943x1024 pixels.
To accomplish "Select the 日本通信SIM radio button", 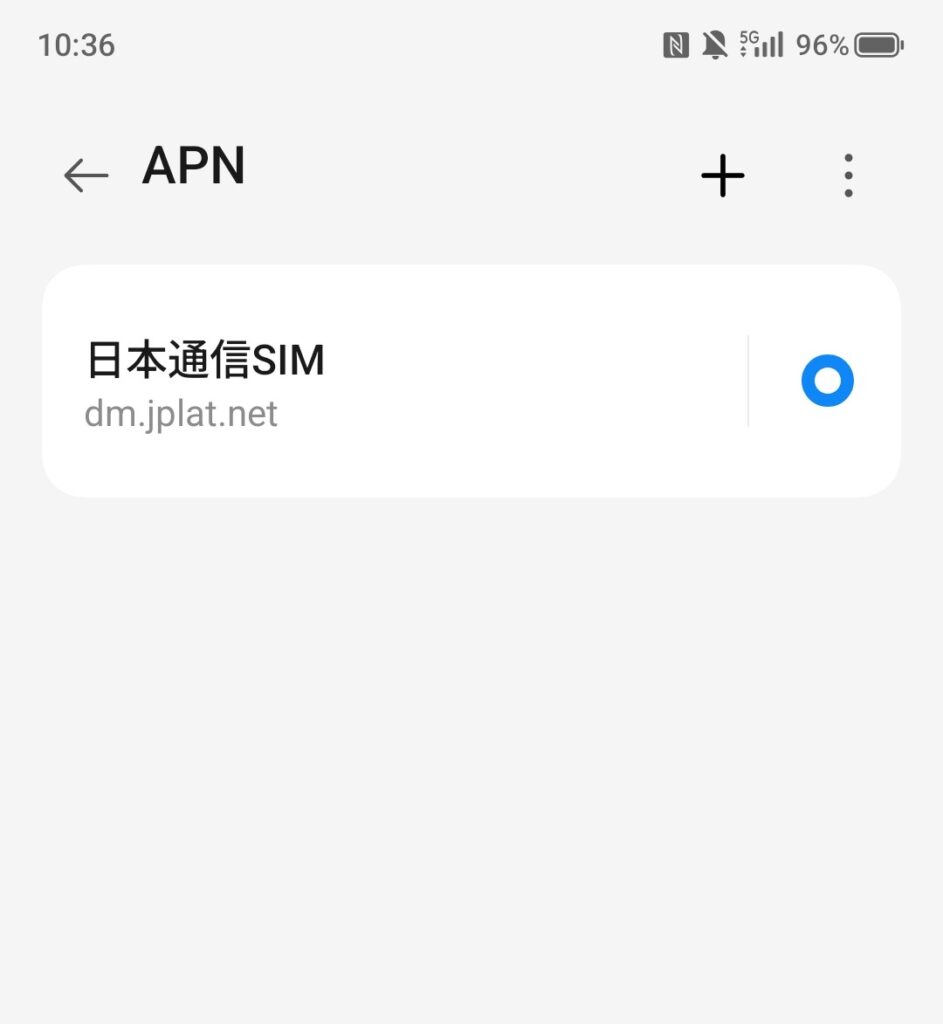I will click(x=827, y=381).
